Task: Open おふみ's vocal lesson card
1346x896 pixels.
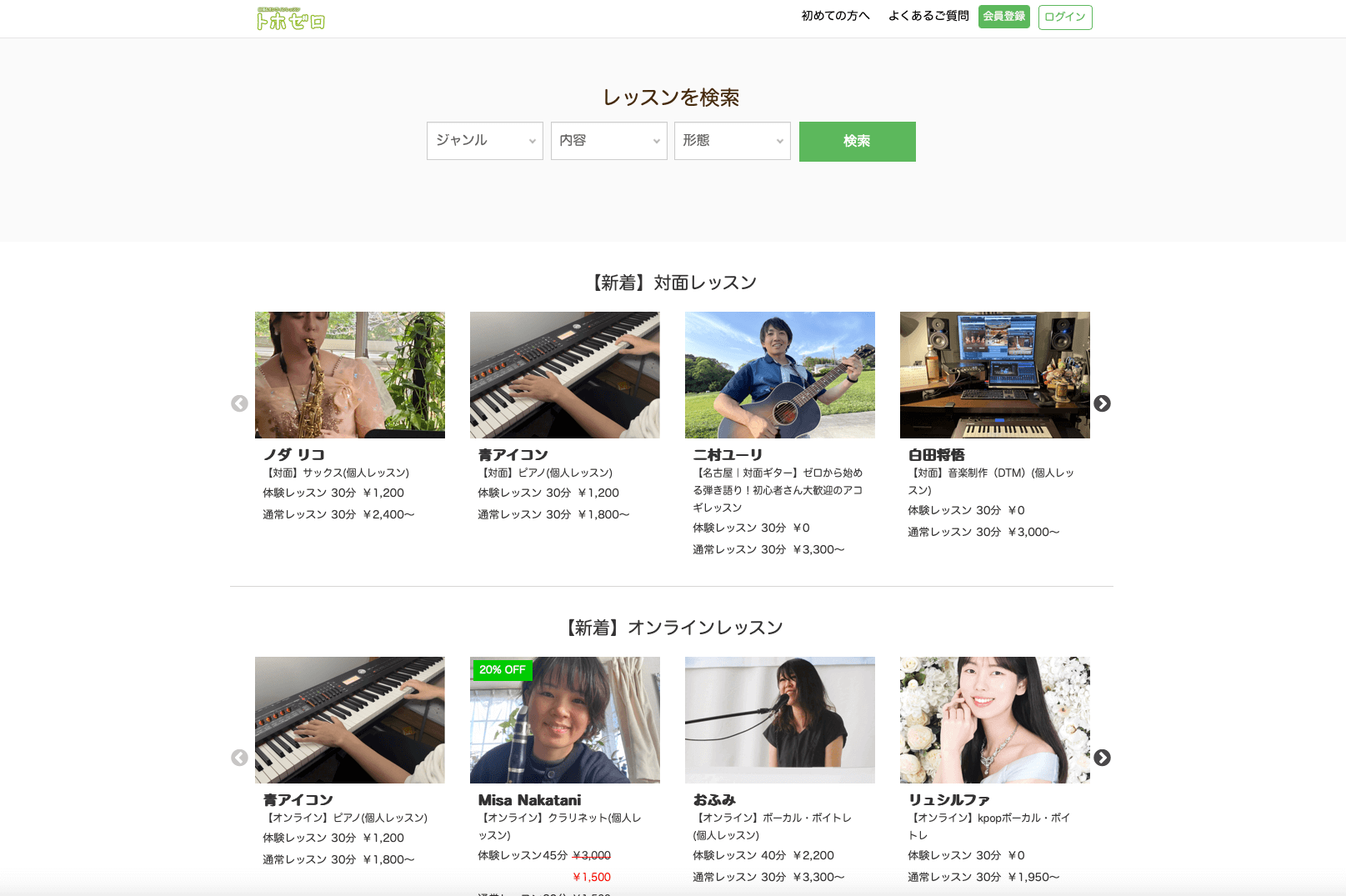Action: [x=779, y=720]
